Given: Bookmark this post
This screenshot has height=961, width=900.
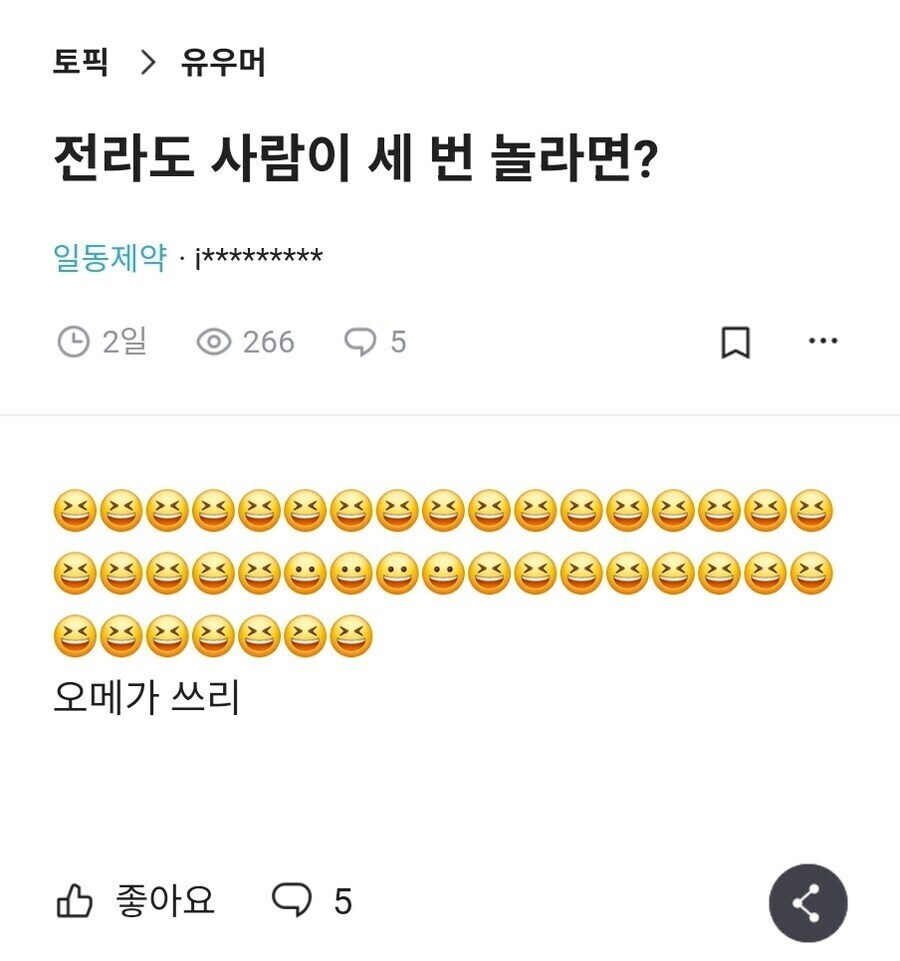Looking at the screenshot, I should tap(736, 340).
